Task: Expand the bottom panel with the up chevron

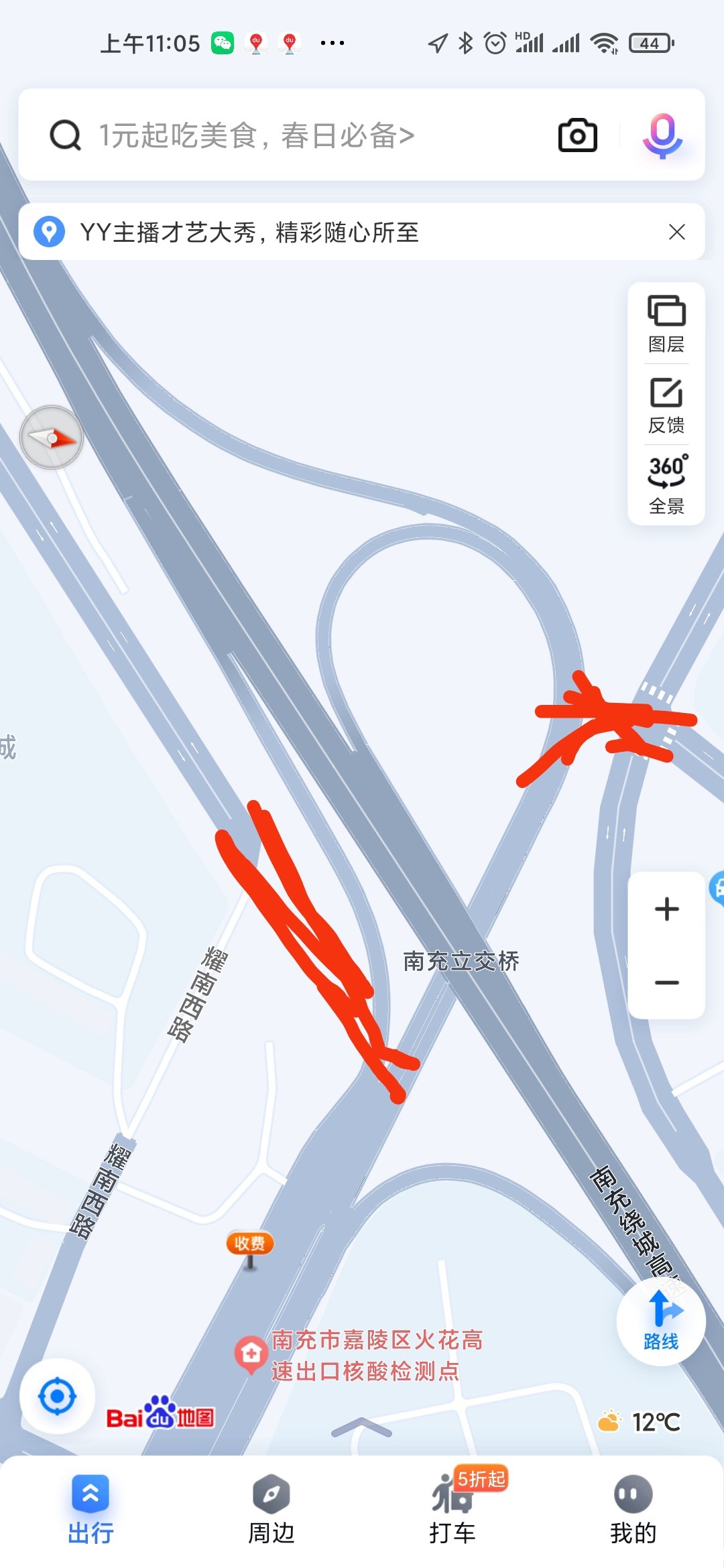Action: (x=361, y=1427)
